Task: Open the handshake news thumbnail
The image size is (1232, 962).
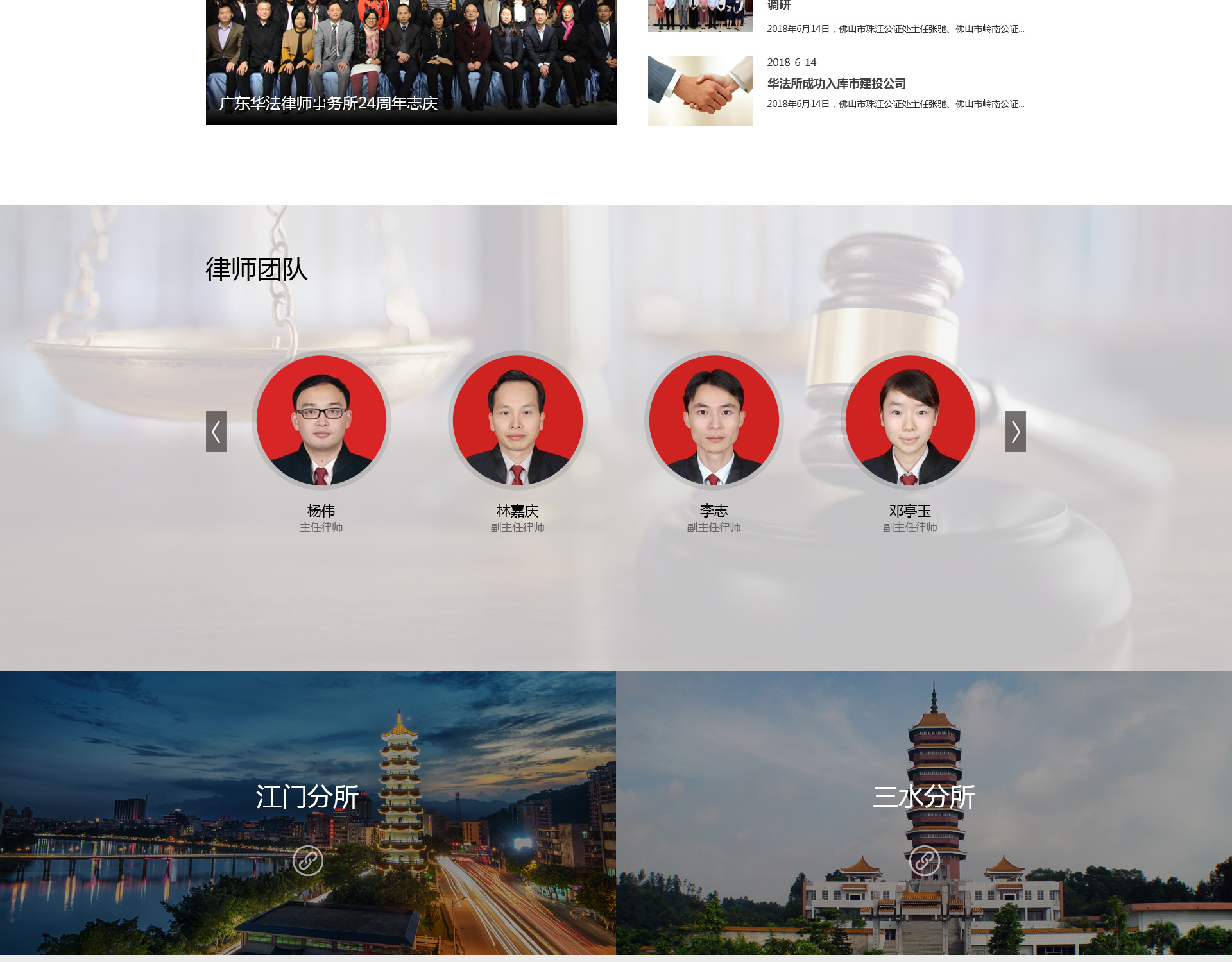Action: point(700,91)
